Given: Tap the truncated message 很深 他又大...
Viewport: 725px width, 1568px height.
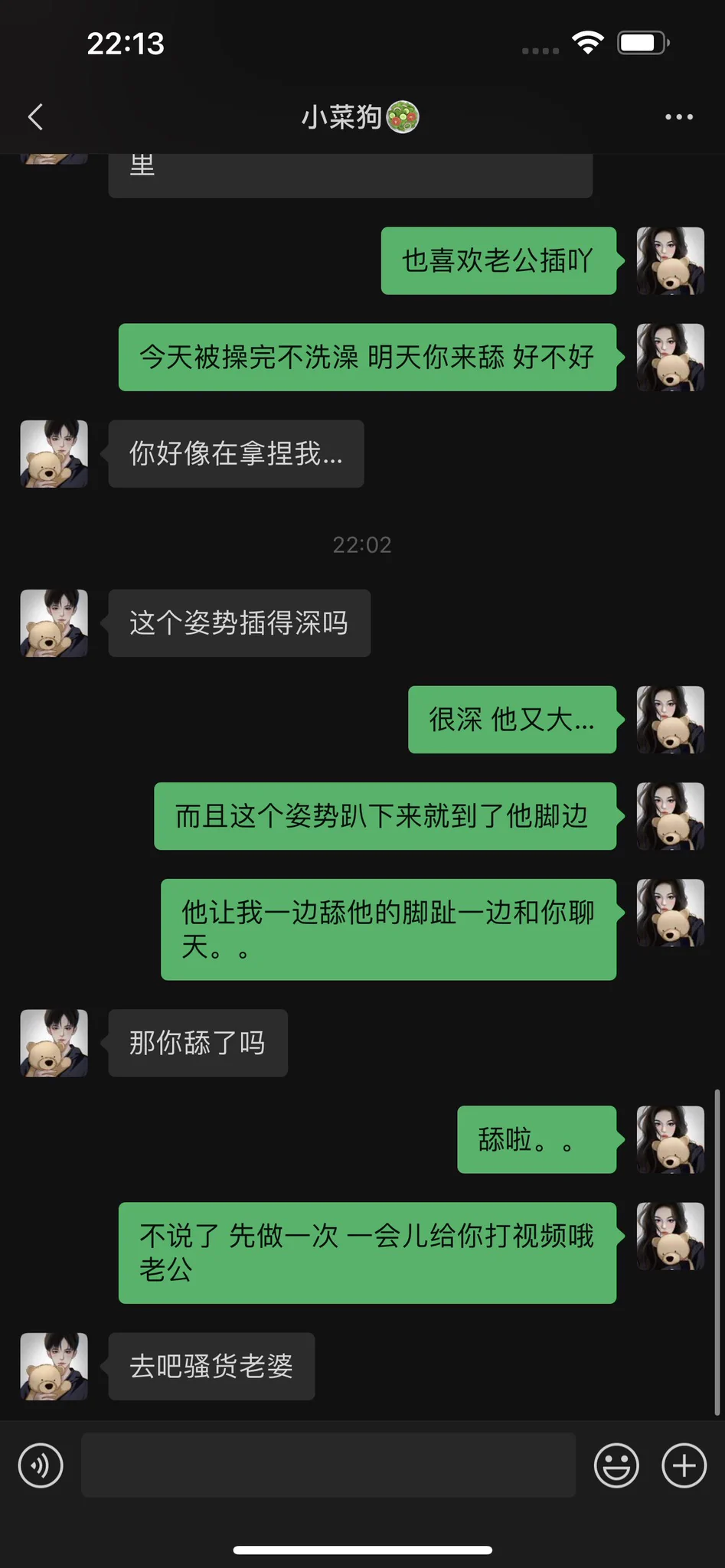Looking at the screenshot, I should (511, 719).
